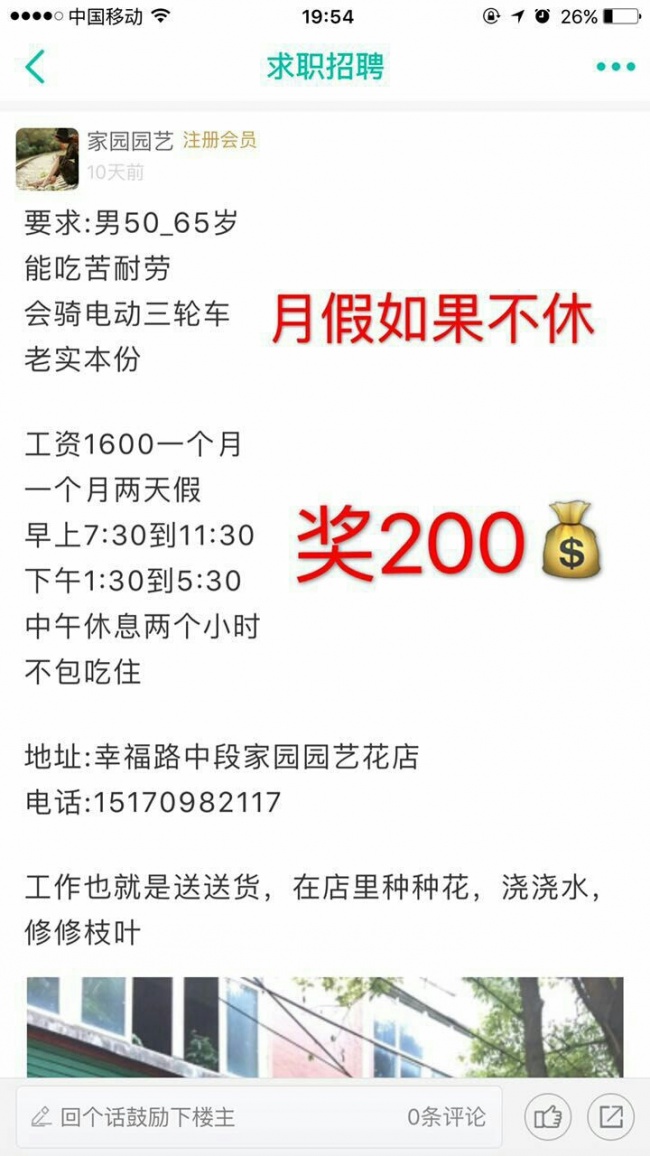
Task: Go back using the top-left arrow
Action: [x=35, y=67]
